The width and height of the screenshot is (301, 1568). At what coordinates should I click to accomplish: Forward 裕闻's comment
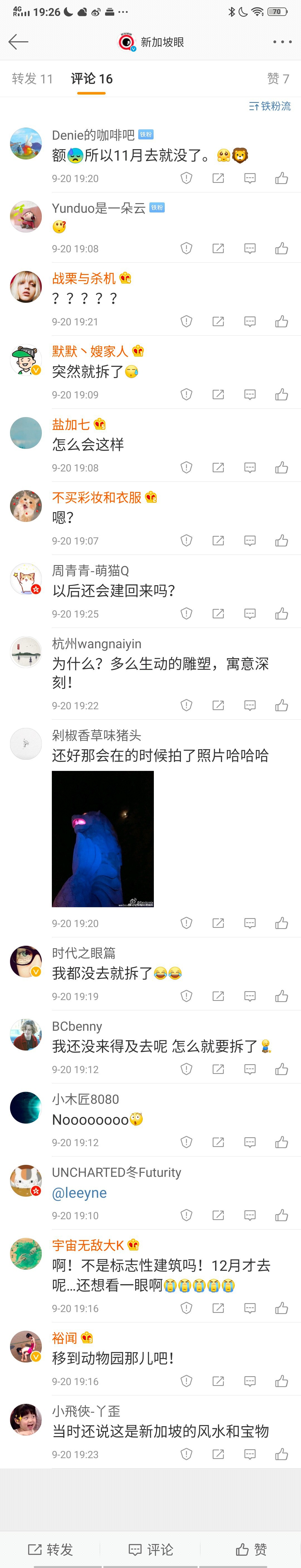click(218, 1381)
